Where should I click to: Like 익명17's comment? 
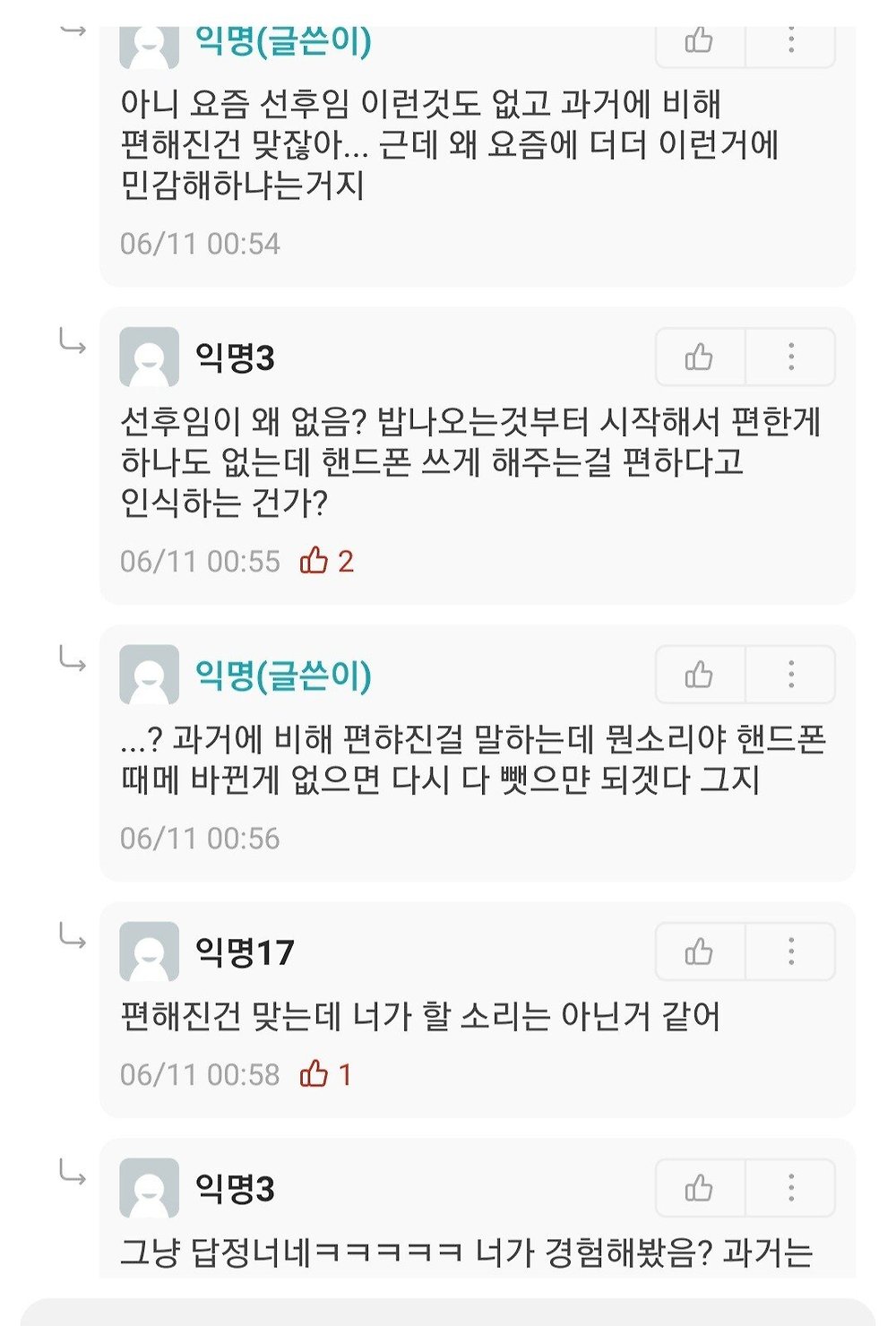tap(700, 951)
